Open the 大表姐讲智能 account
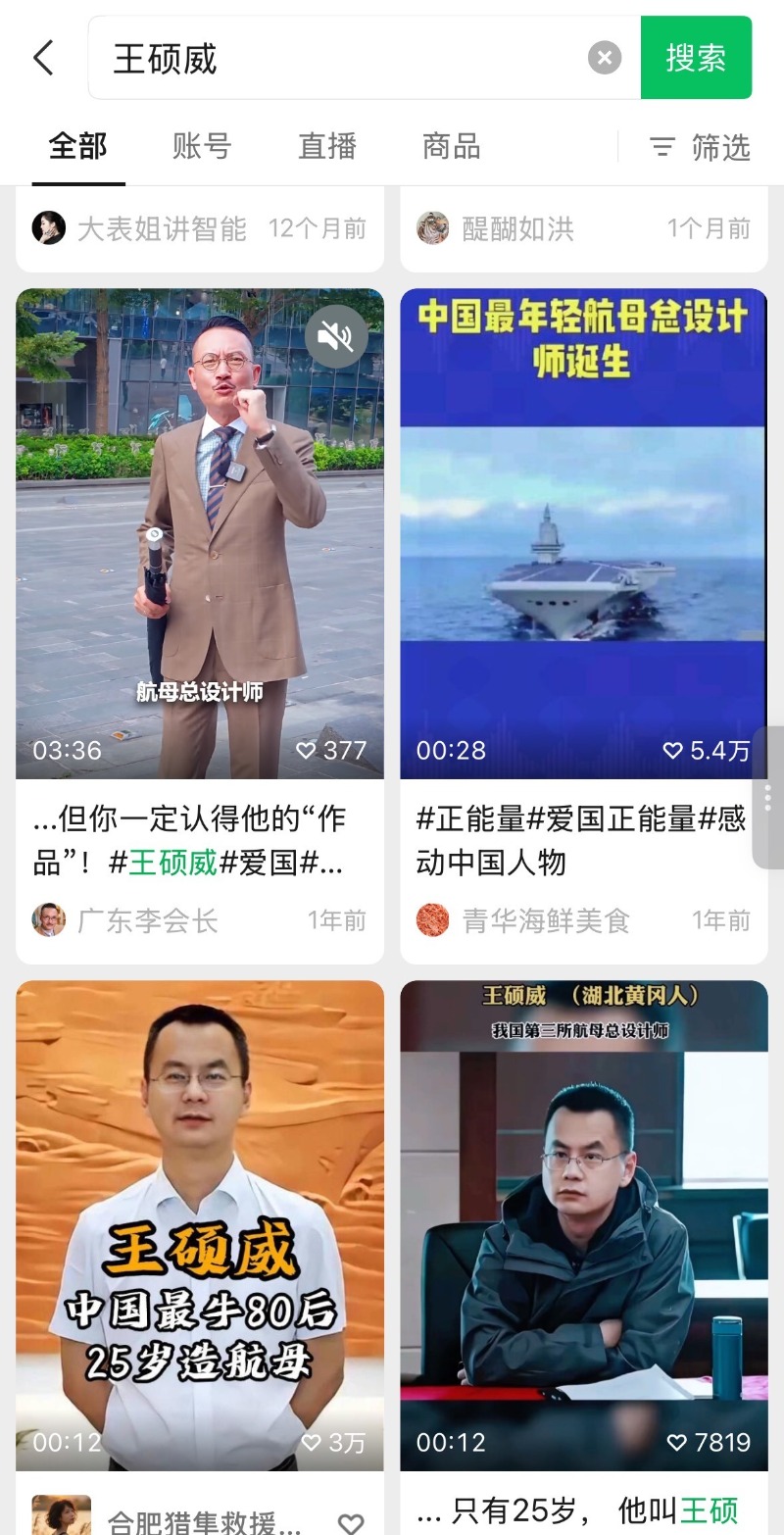The image size is (784, 1535). (x=142, y=228)
